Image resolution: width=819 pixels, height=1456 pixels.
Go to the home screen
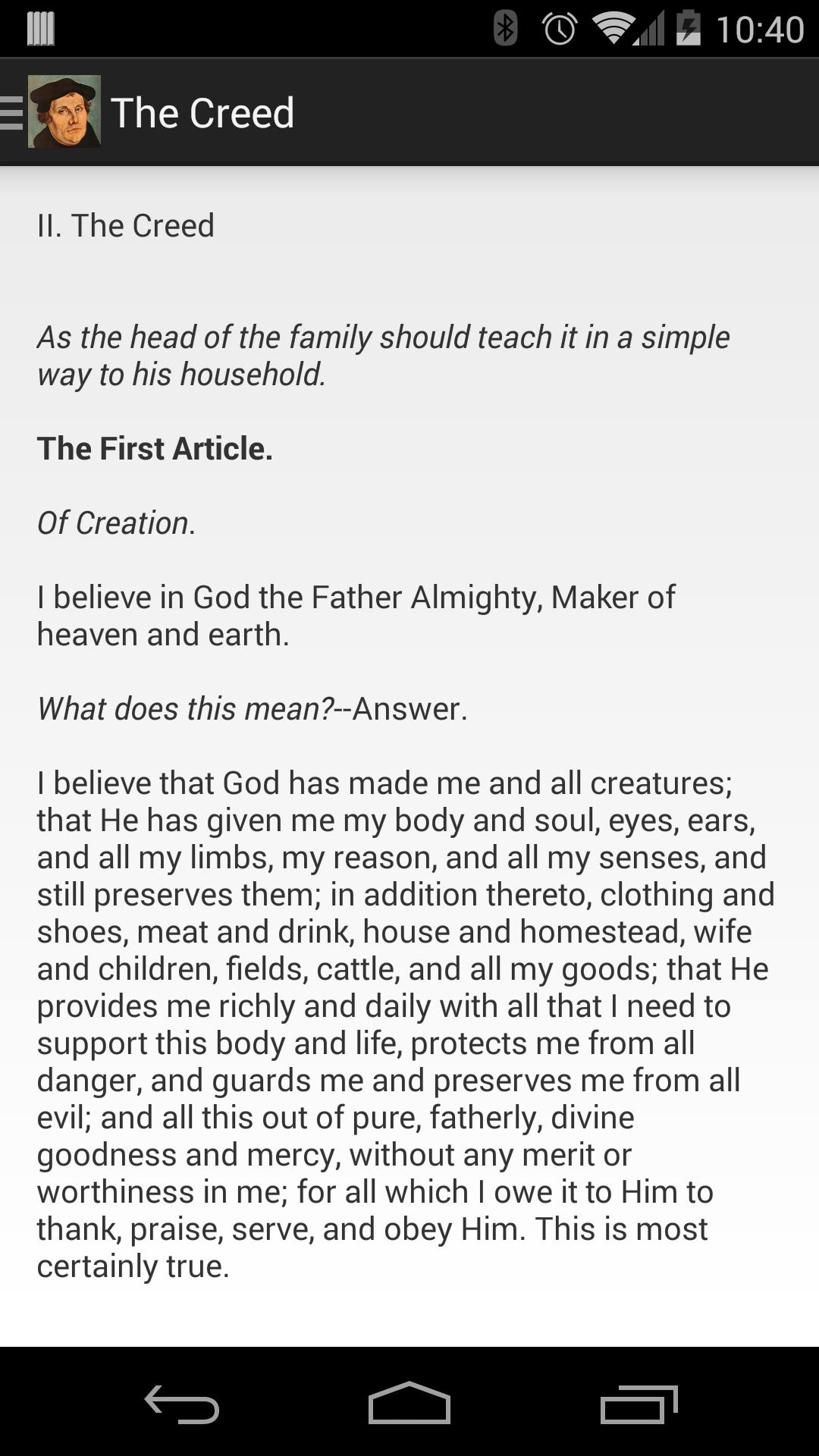coord(409,1403)
